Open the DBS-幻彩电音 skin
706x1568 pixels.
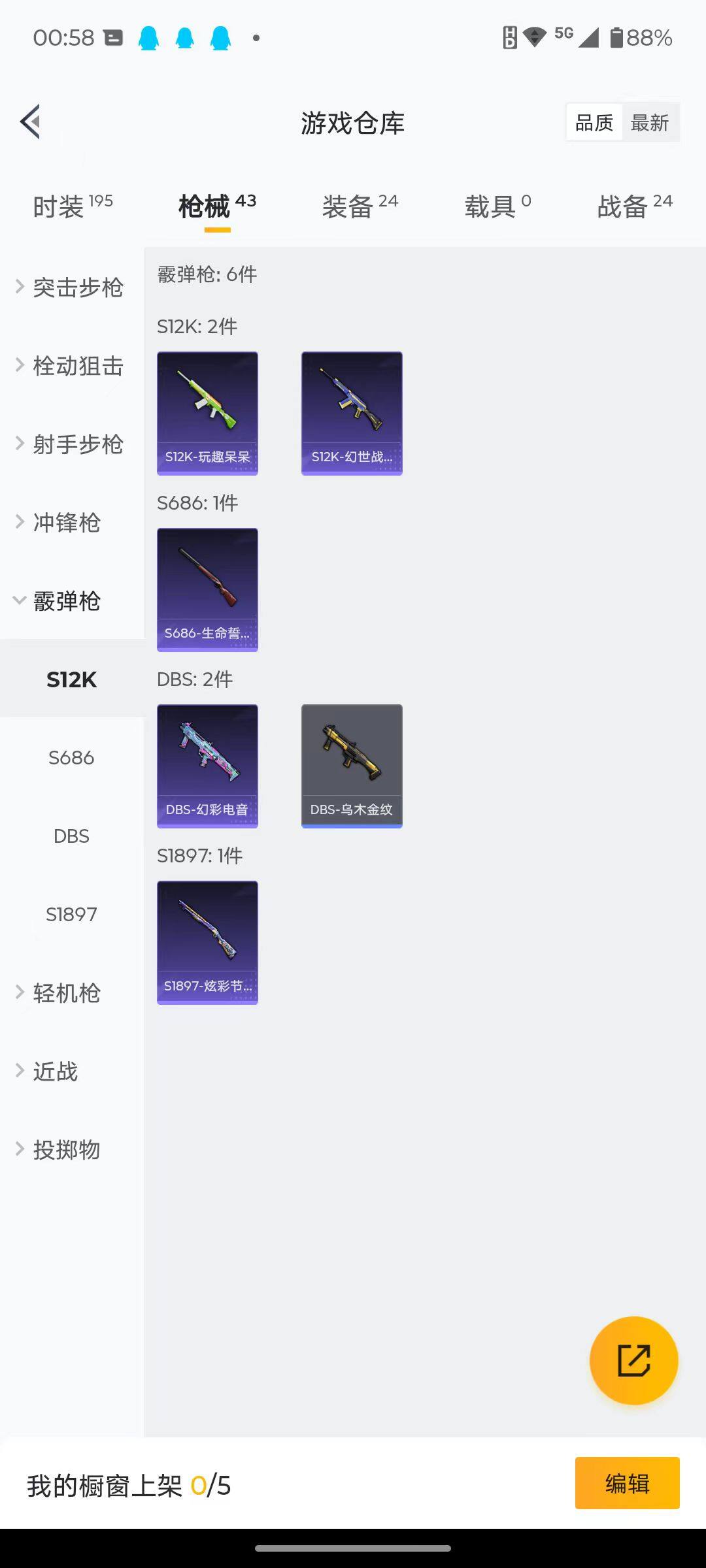tap(207, 766)
